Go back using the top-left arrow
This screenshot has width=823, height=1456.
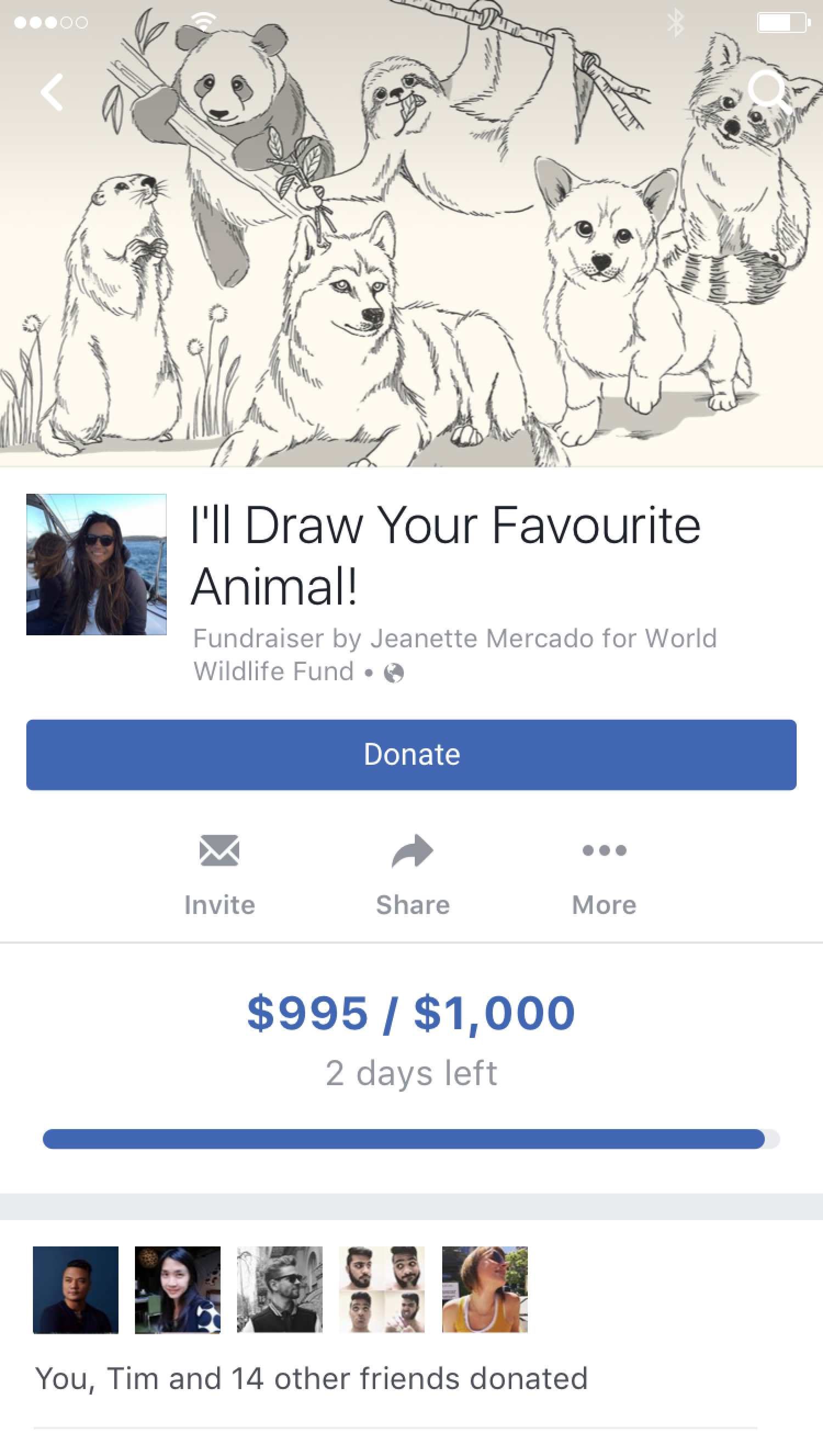[x=52, y=92]
